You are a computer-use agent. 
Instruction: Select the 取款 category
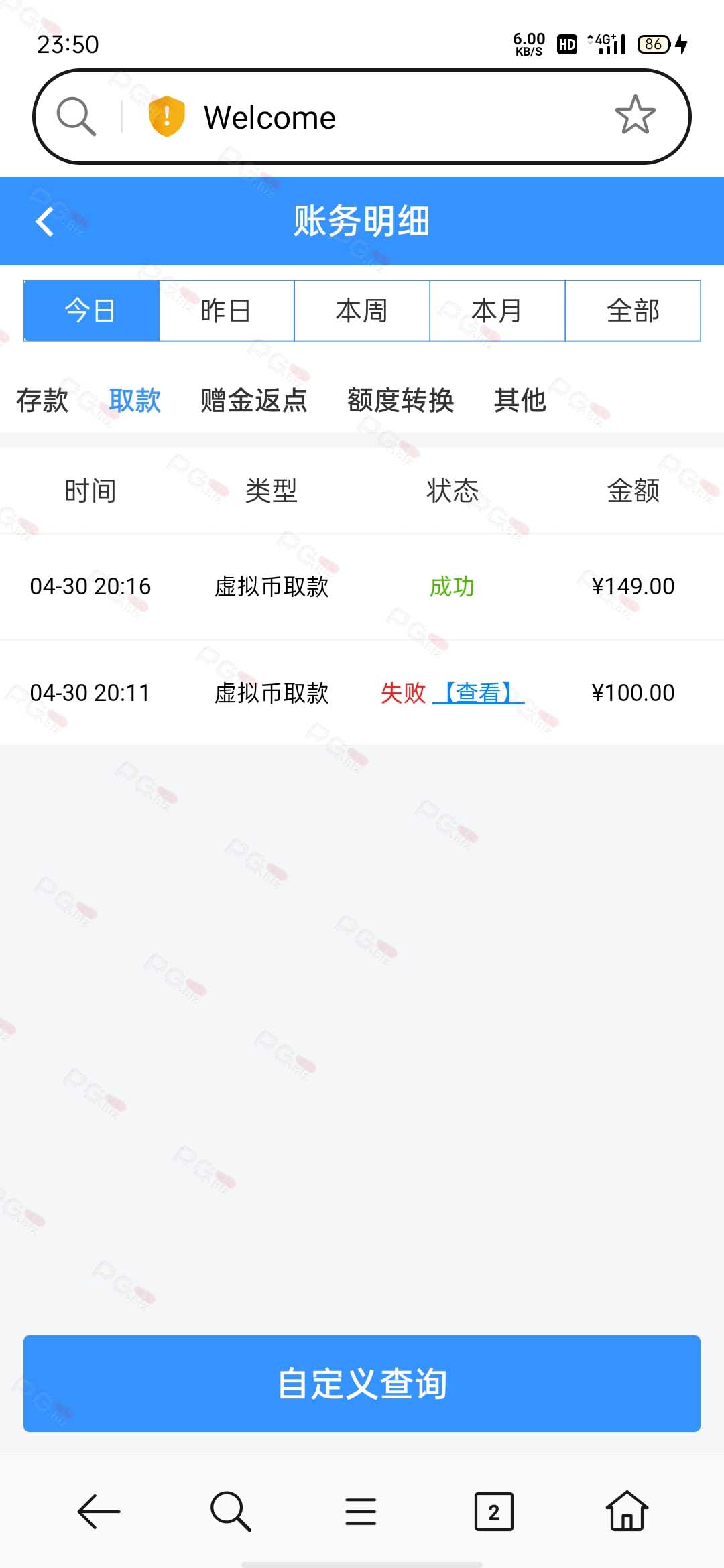135,401
